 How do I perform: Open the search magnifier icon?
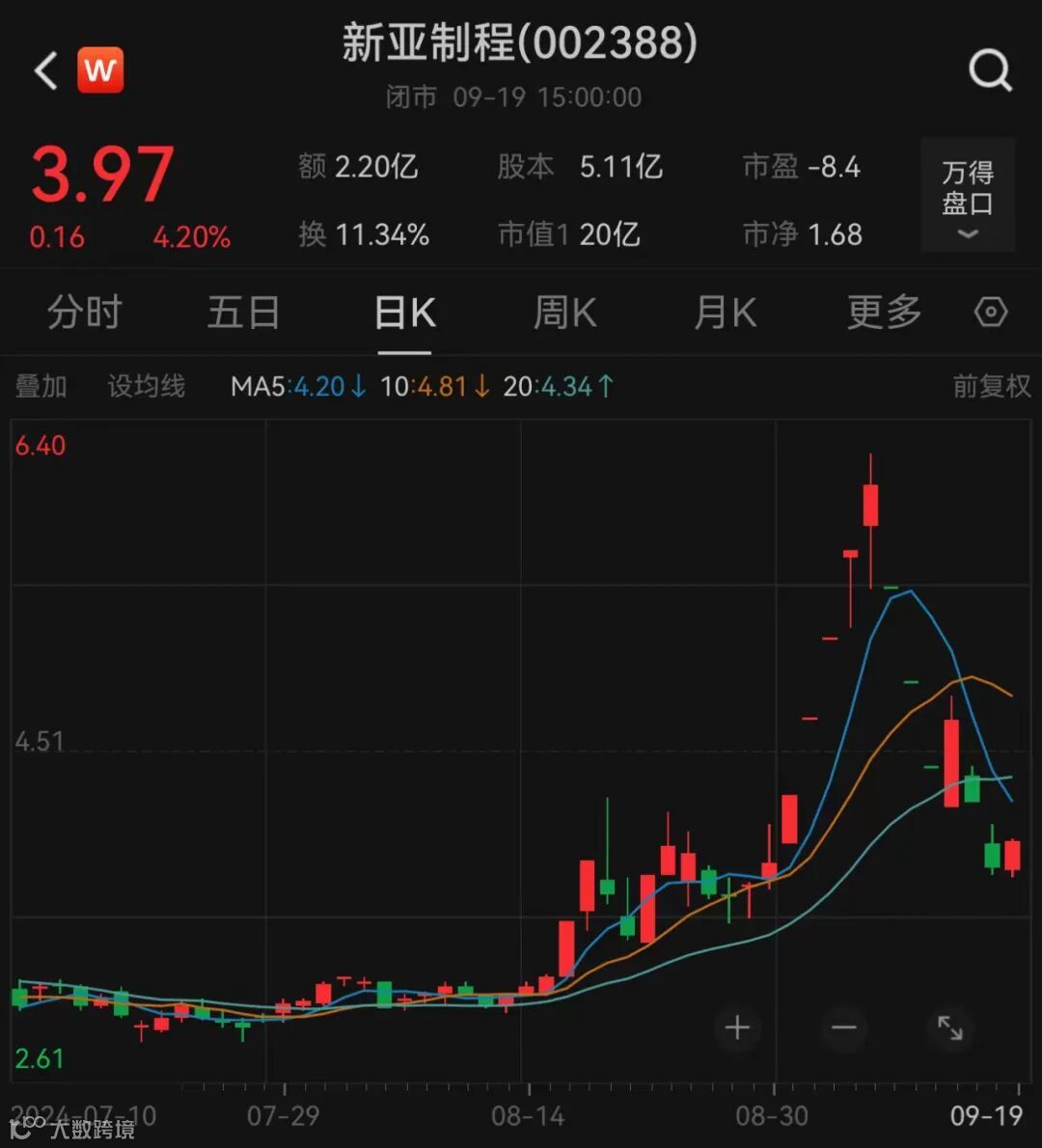click(x=990, y=70)
